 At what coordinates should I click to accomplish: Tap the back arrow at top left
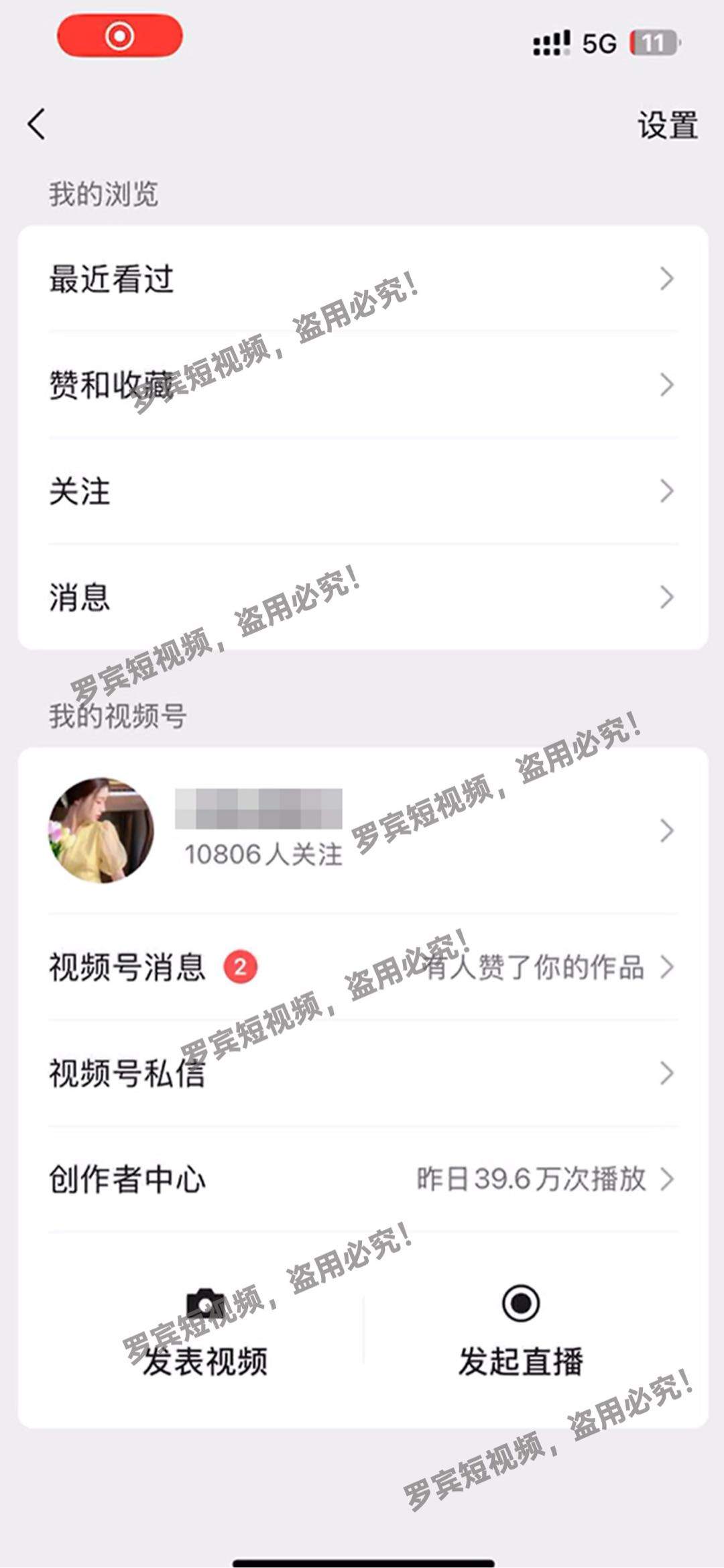point(36,124)
